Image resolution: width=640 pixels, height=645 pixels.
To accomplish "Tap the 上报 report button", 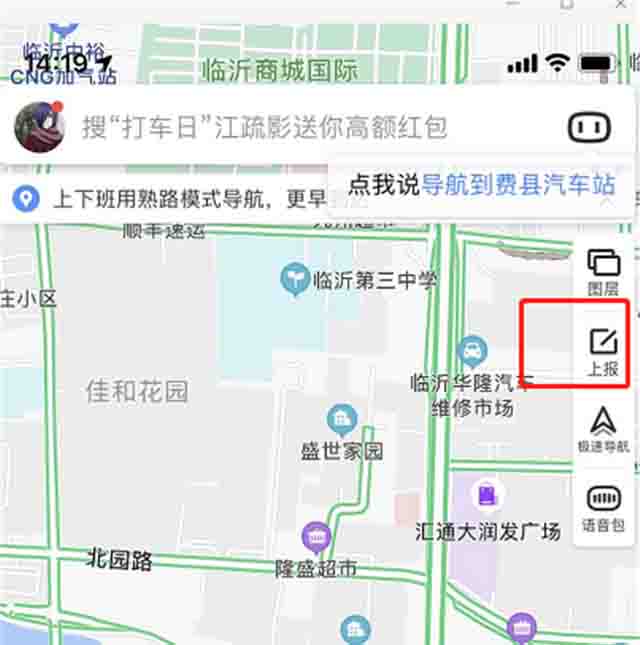I will pyautogui.click(x=603, y=353).
